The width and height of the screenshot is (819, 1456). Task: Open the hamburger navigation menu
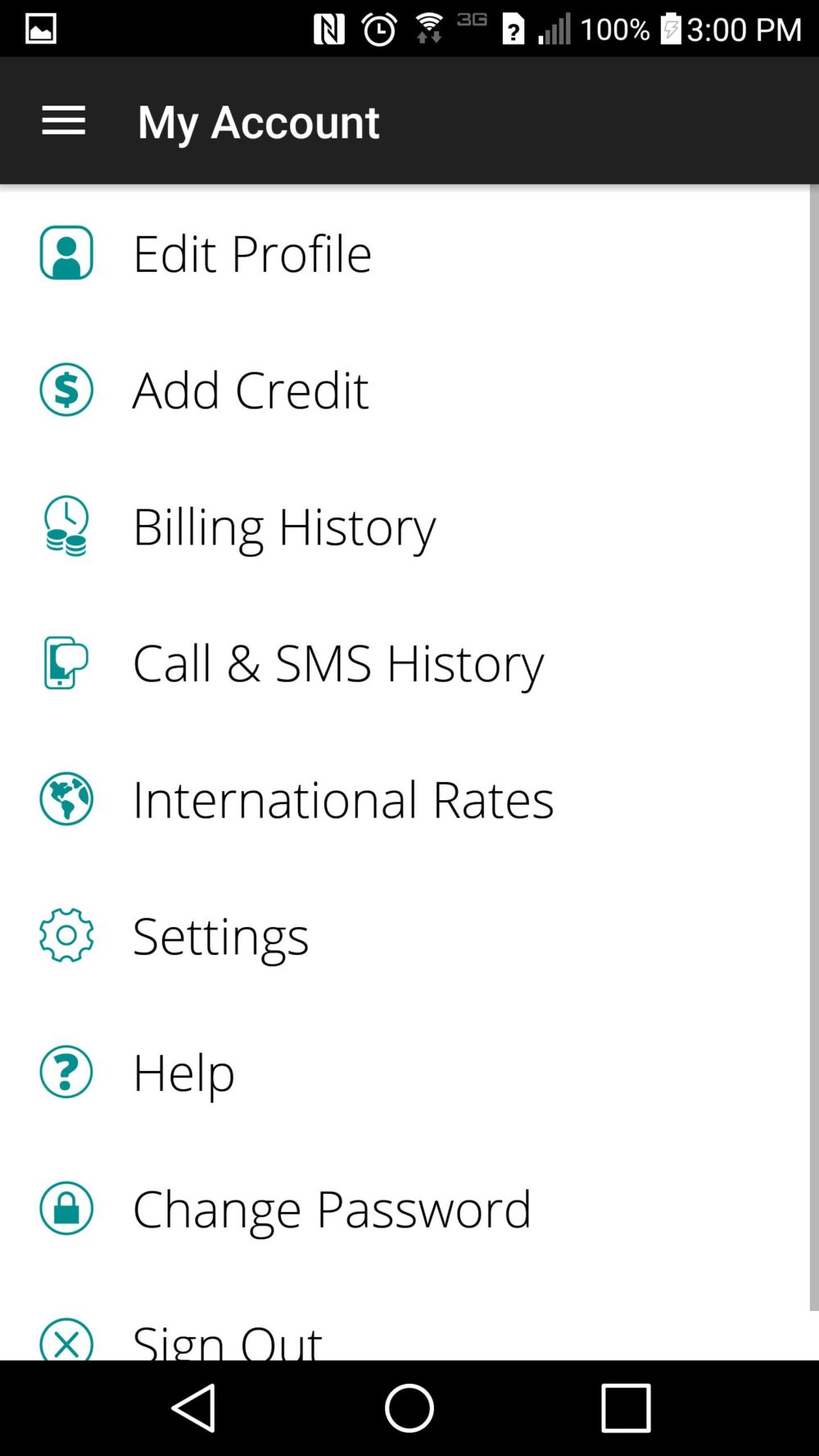[64, 120]
